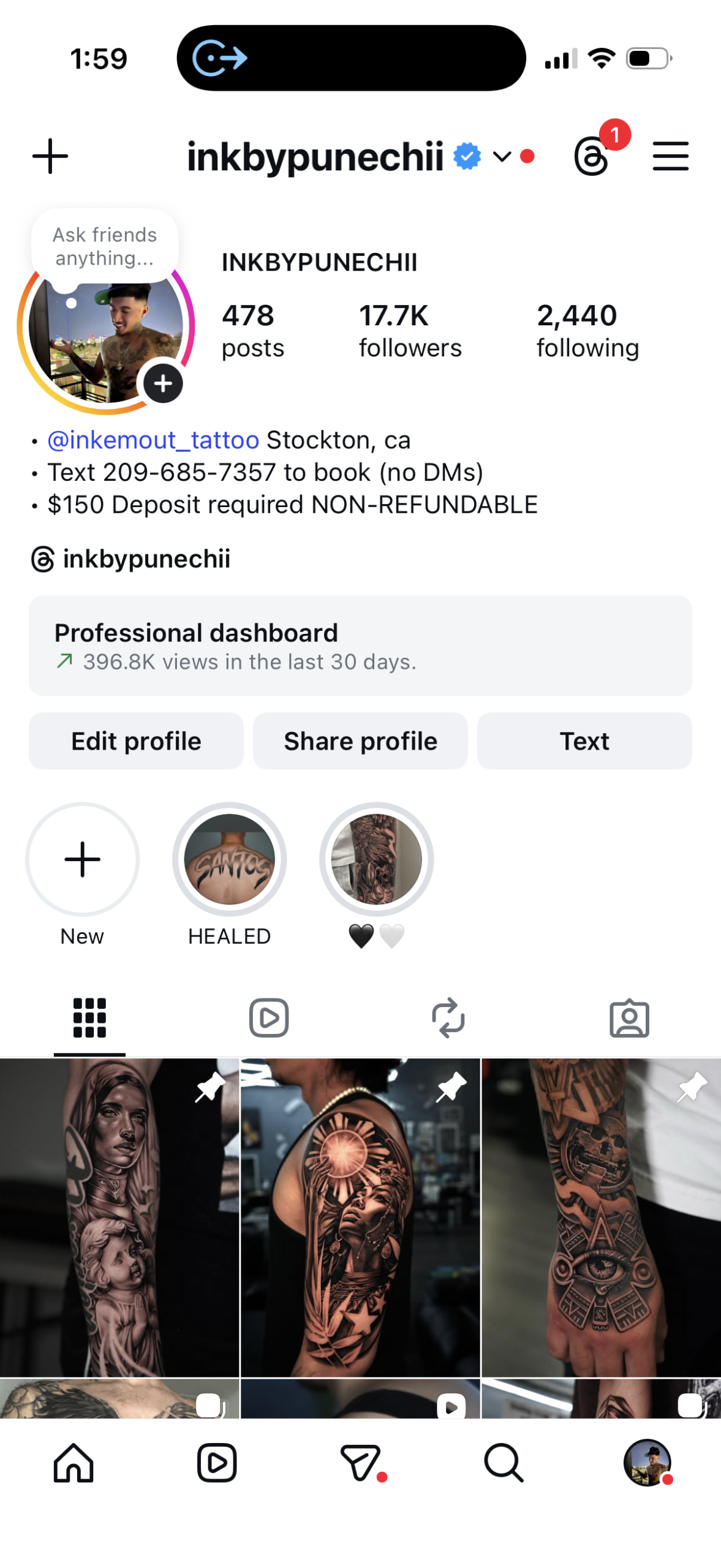
Task: Open the @inkemout_tattoo profile link
Action: click(x=153, y=440)
